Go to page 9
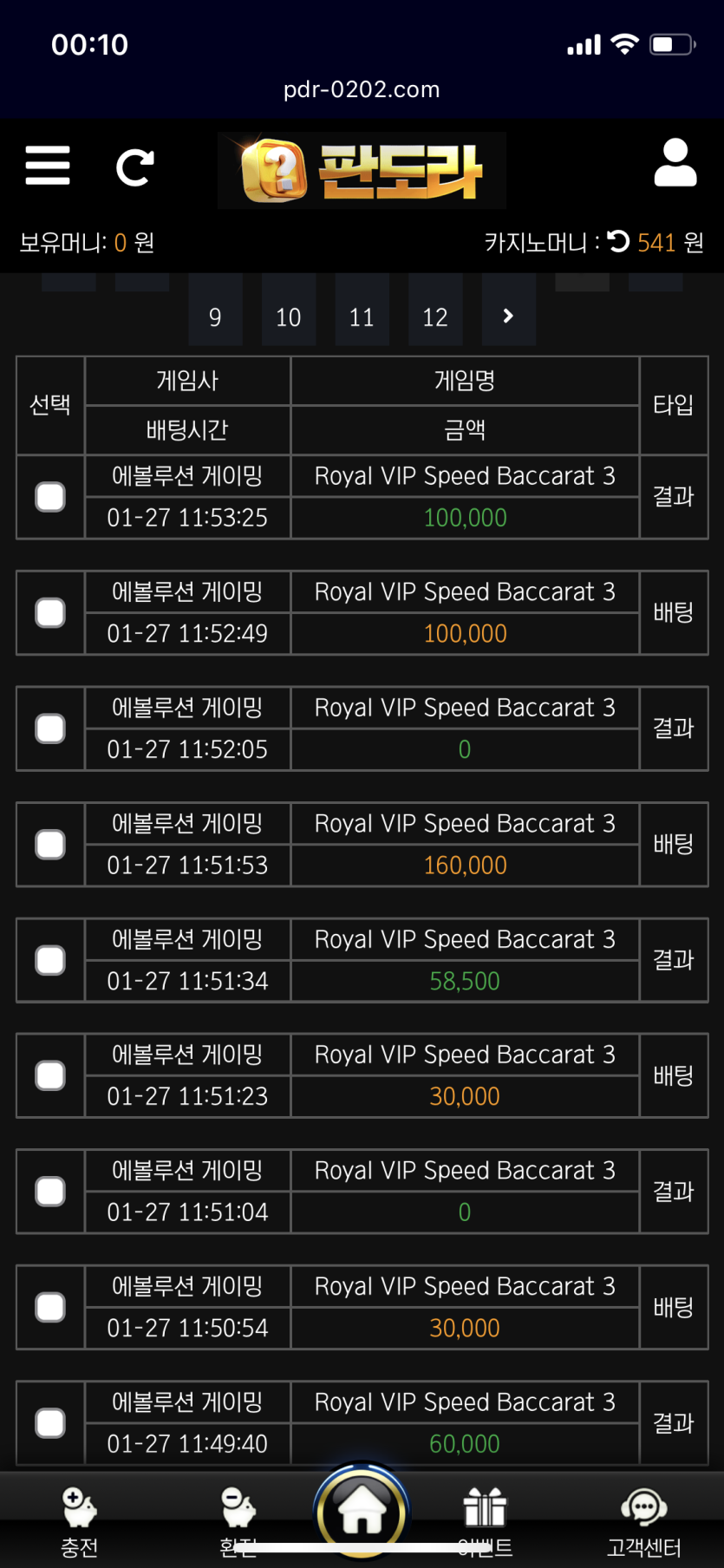The image size is (724, 1568). 215,317
